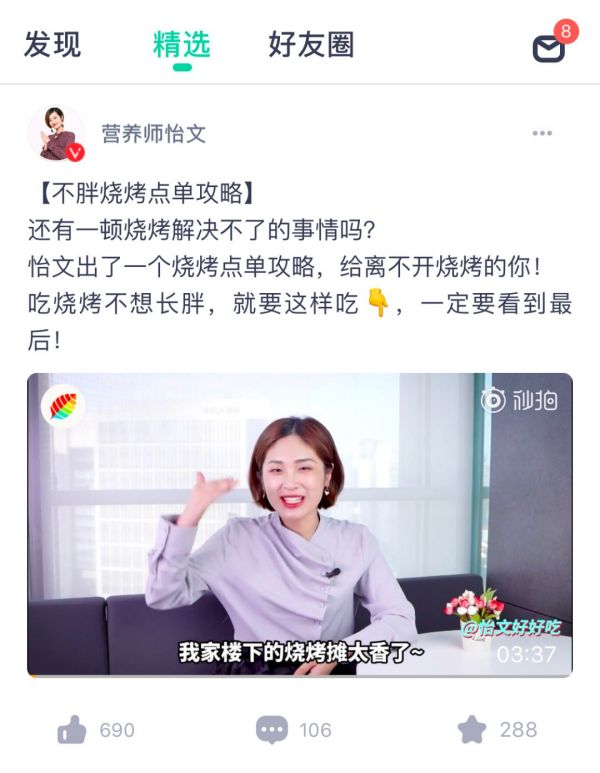Open the post's three-dot overflow menu
Screen dimensions: 600x773
pyautogui.click(x=542, y=134)
